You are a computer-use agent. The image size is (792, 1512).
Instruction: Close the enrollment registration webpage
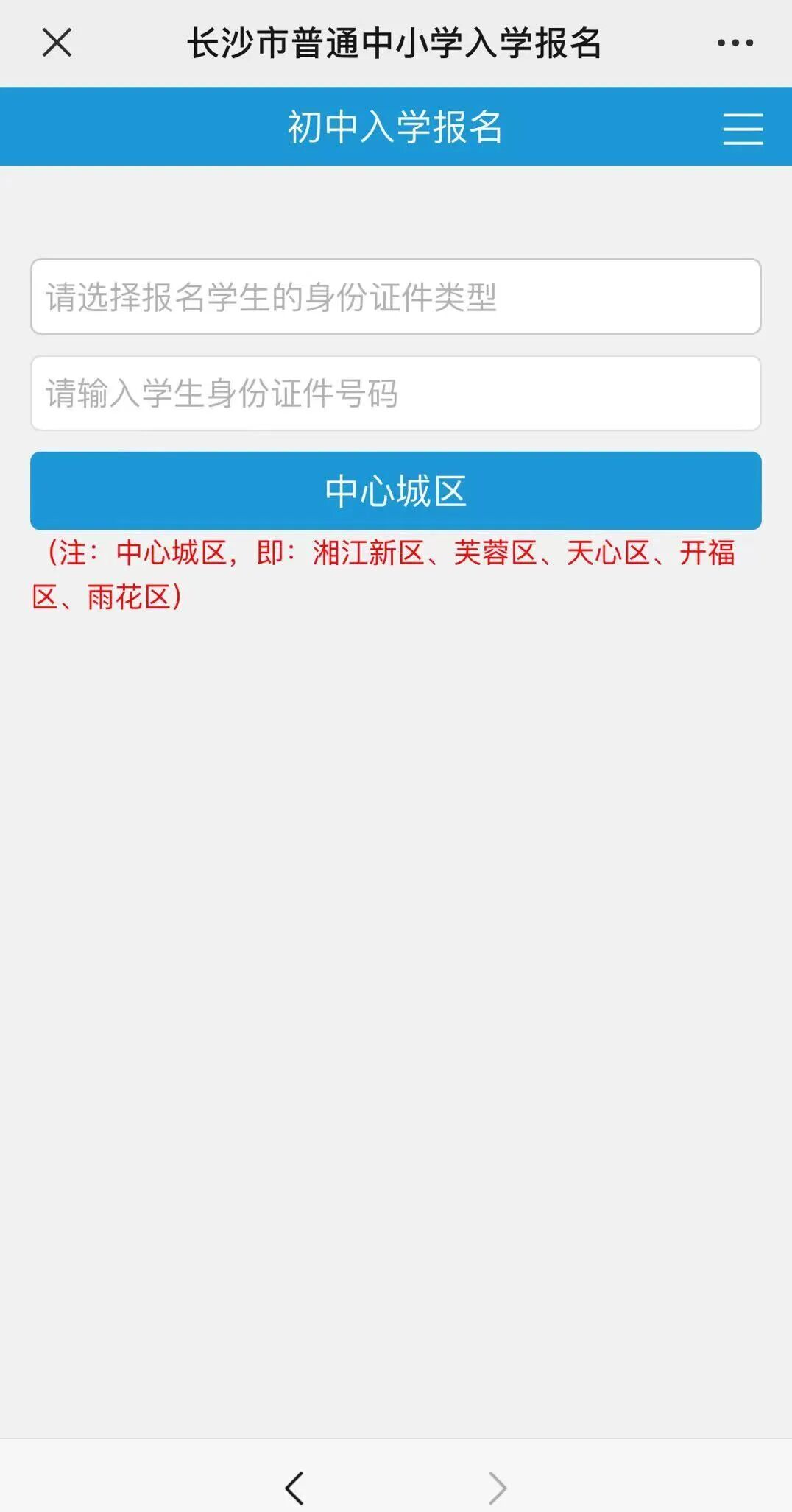57,43
